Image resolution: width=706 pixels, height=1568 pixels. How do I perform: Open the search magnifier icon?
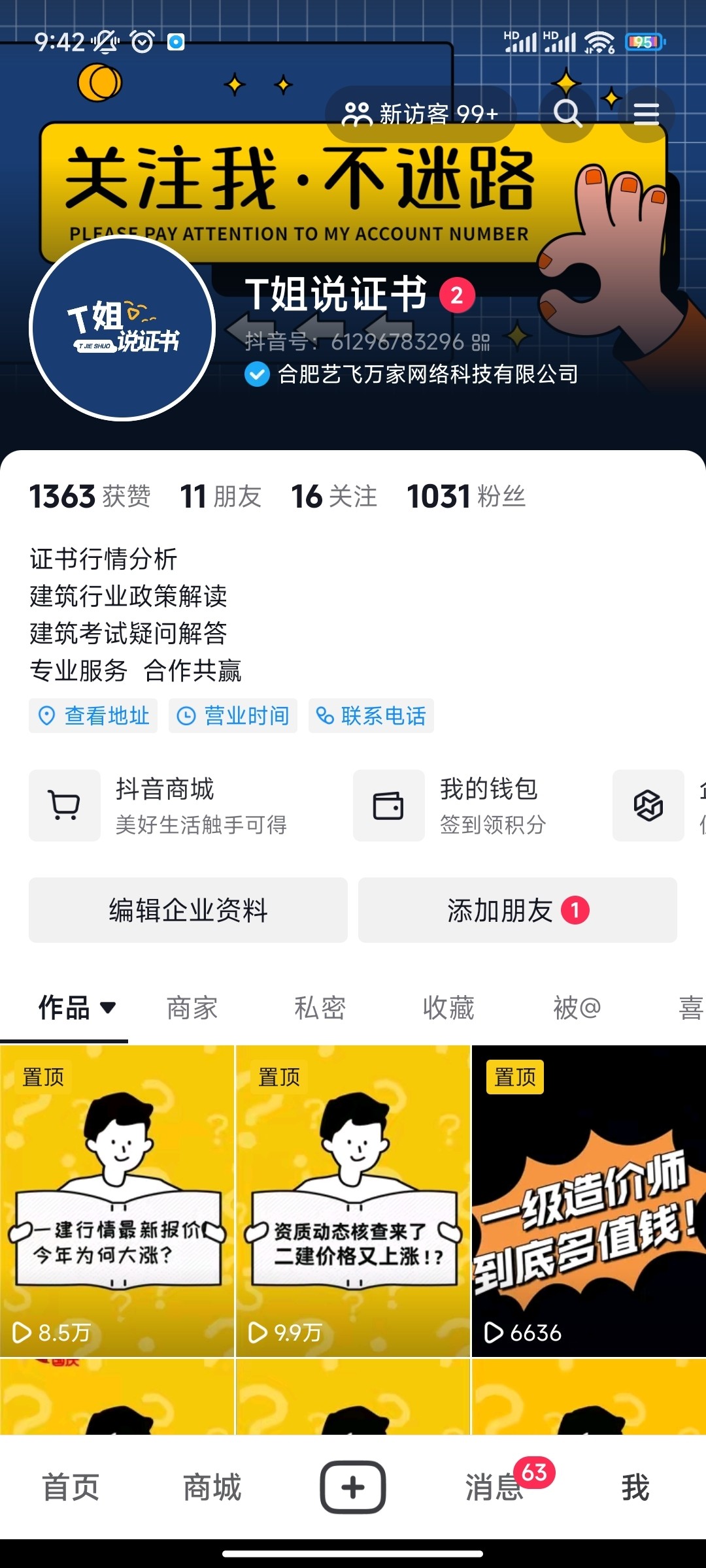pos(567,114)
